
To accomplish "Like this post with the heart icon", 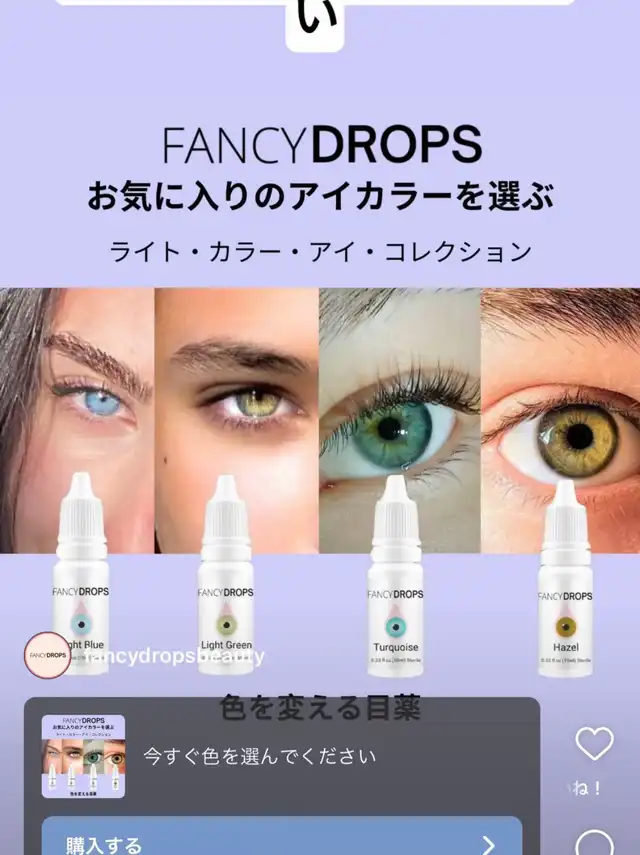I will 594,744.
